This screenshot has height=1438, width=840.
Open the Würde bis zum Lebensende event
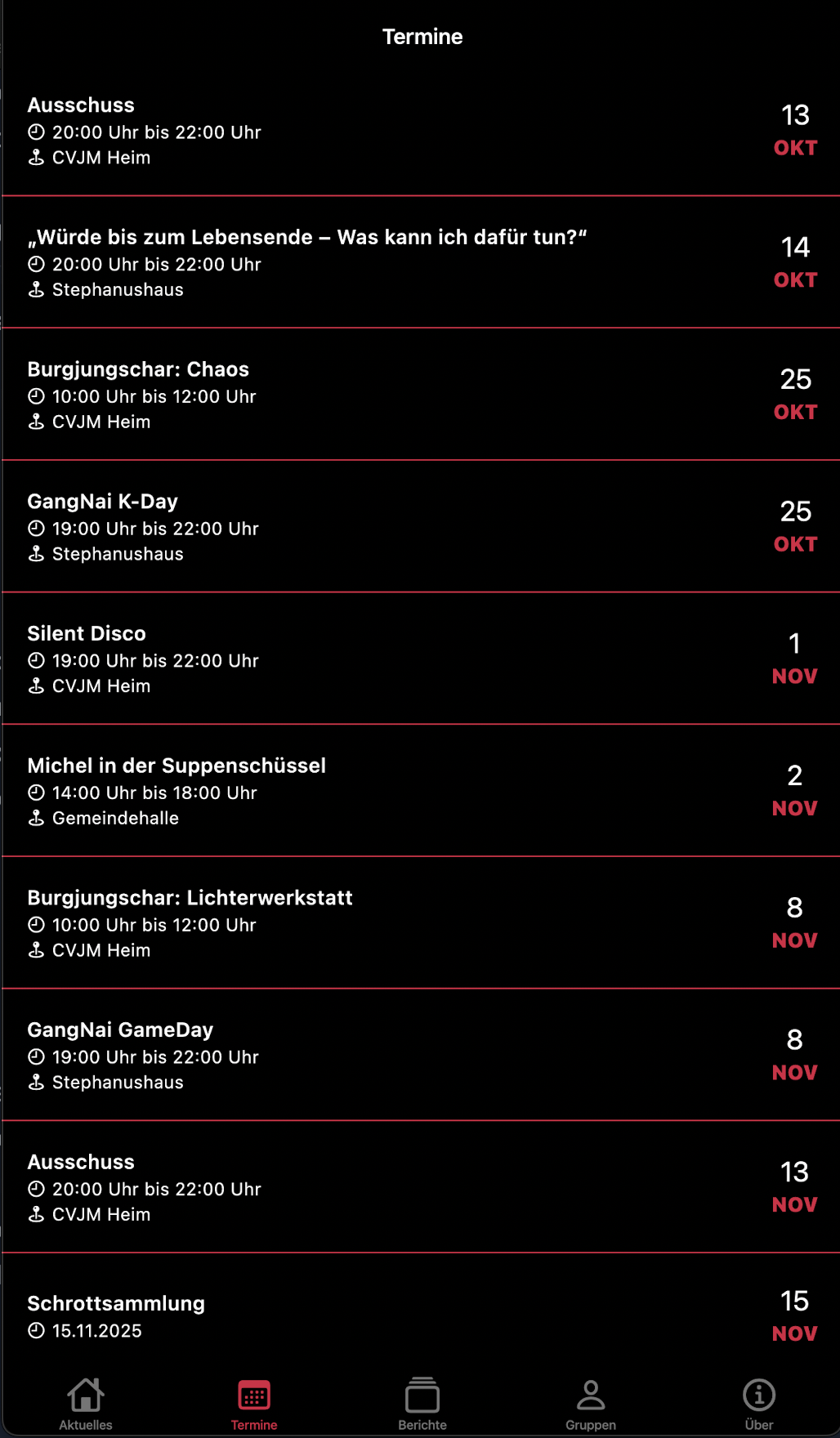click(420, 263)
